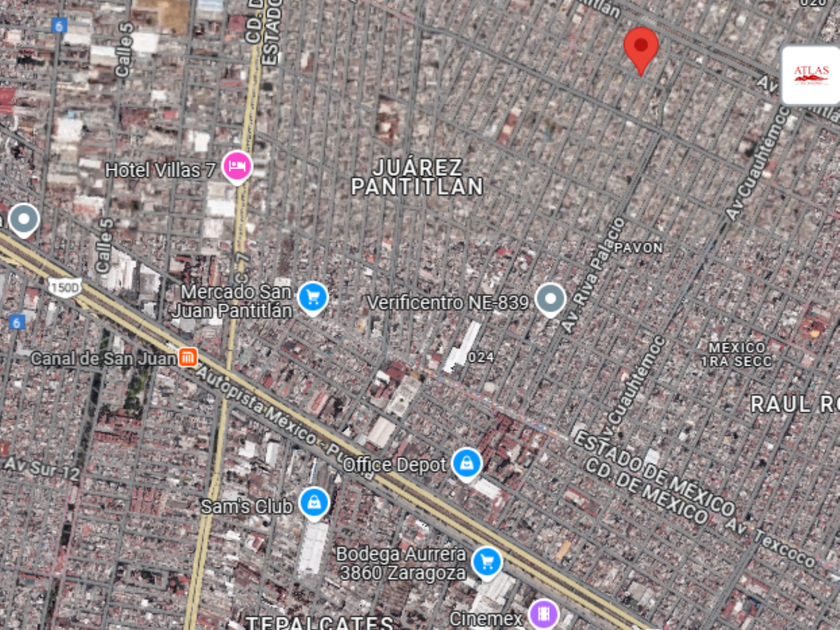Tap the red location pin
This screenshot has height=630, width=840.
click(641, 47)
